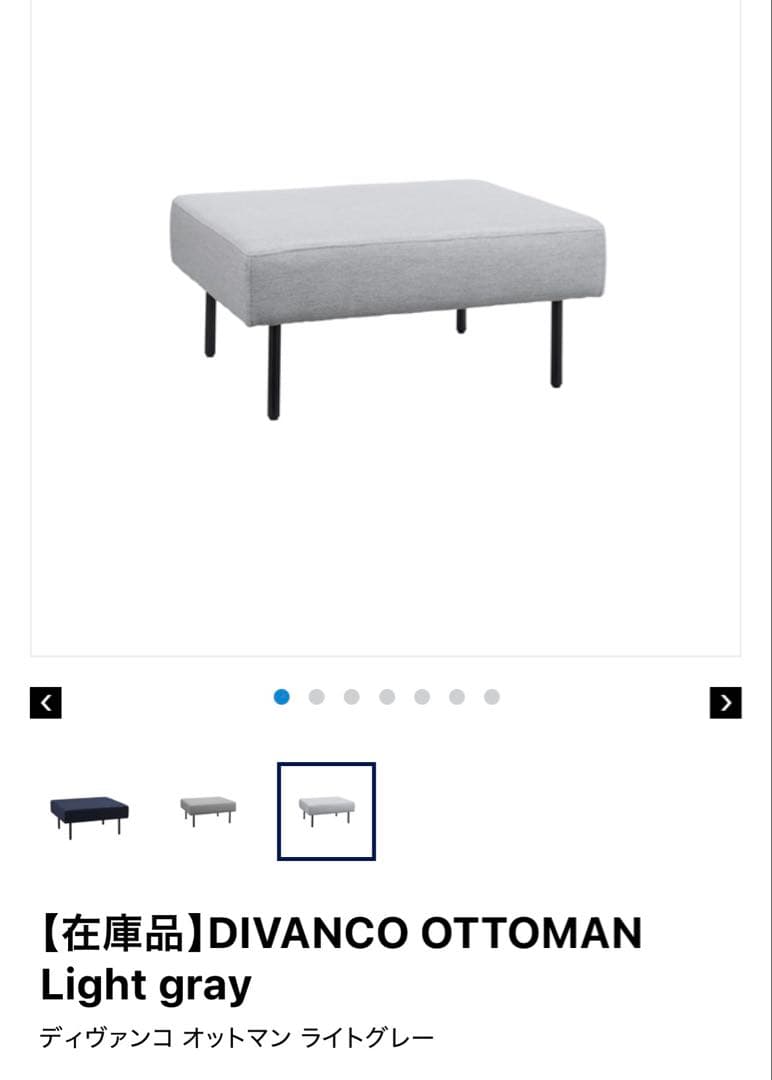Select the second carousel pagination dot
This screenshot has height=1080, width=772.
coord(316,698)
